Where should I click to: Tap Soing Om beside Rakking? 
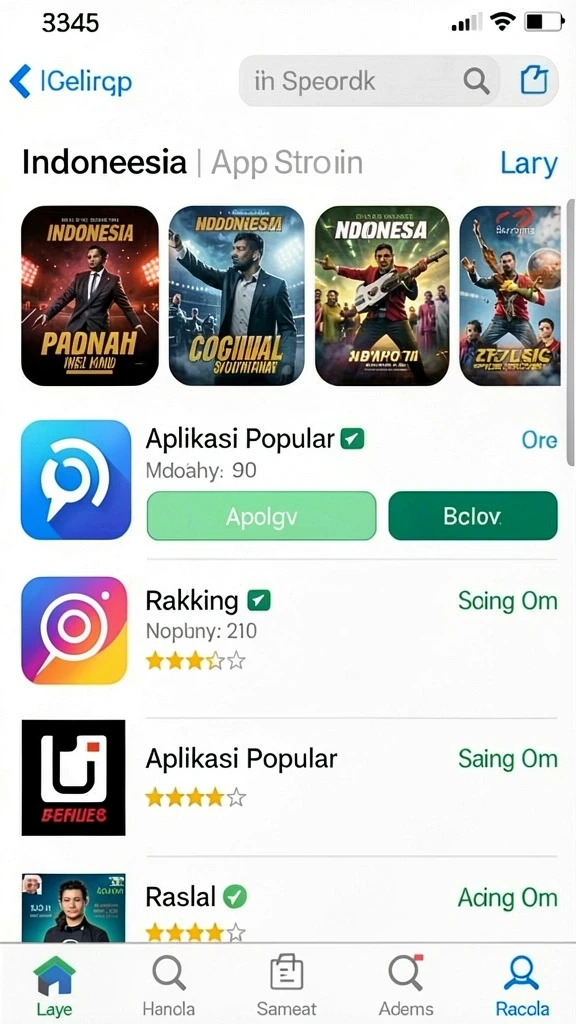click(507, 601)
